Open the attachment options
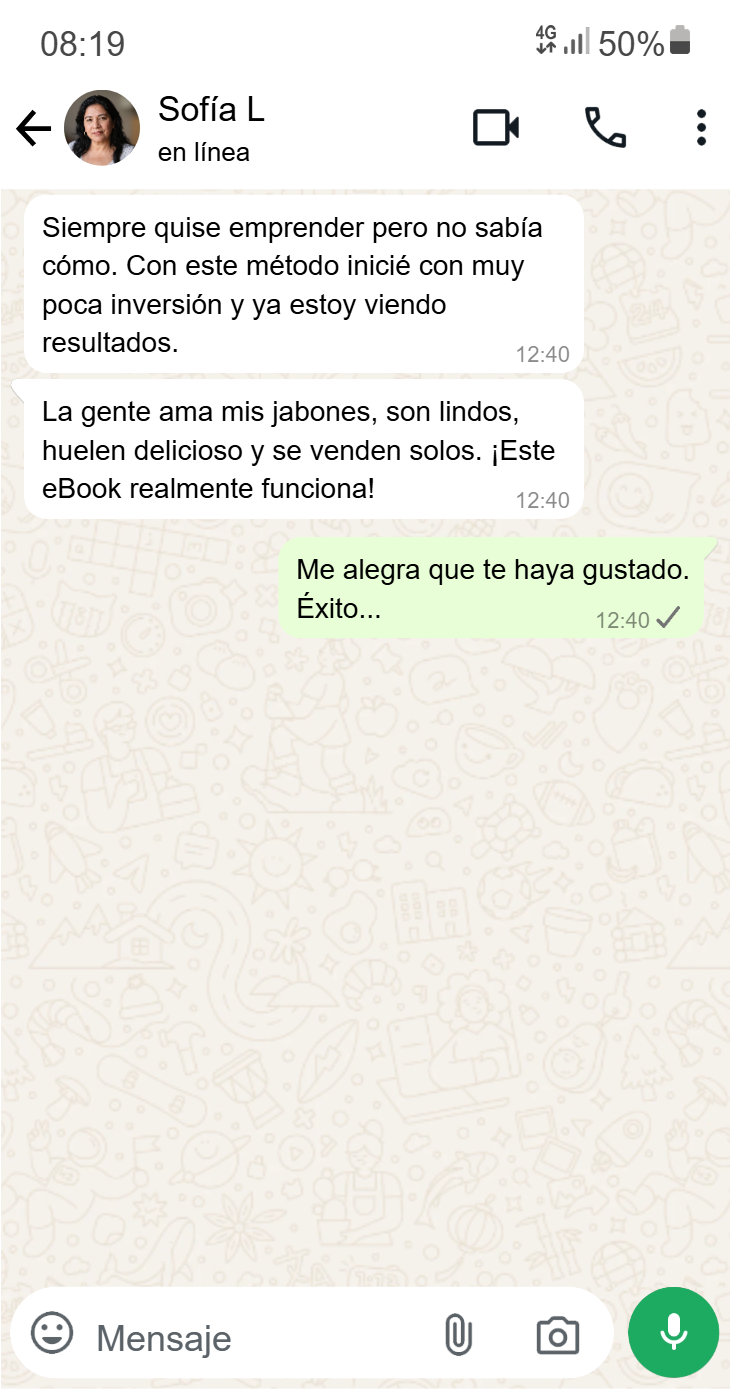 pos(461,1334)
